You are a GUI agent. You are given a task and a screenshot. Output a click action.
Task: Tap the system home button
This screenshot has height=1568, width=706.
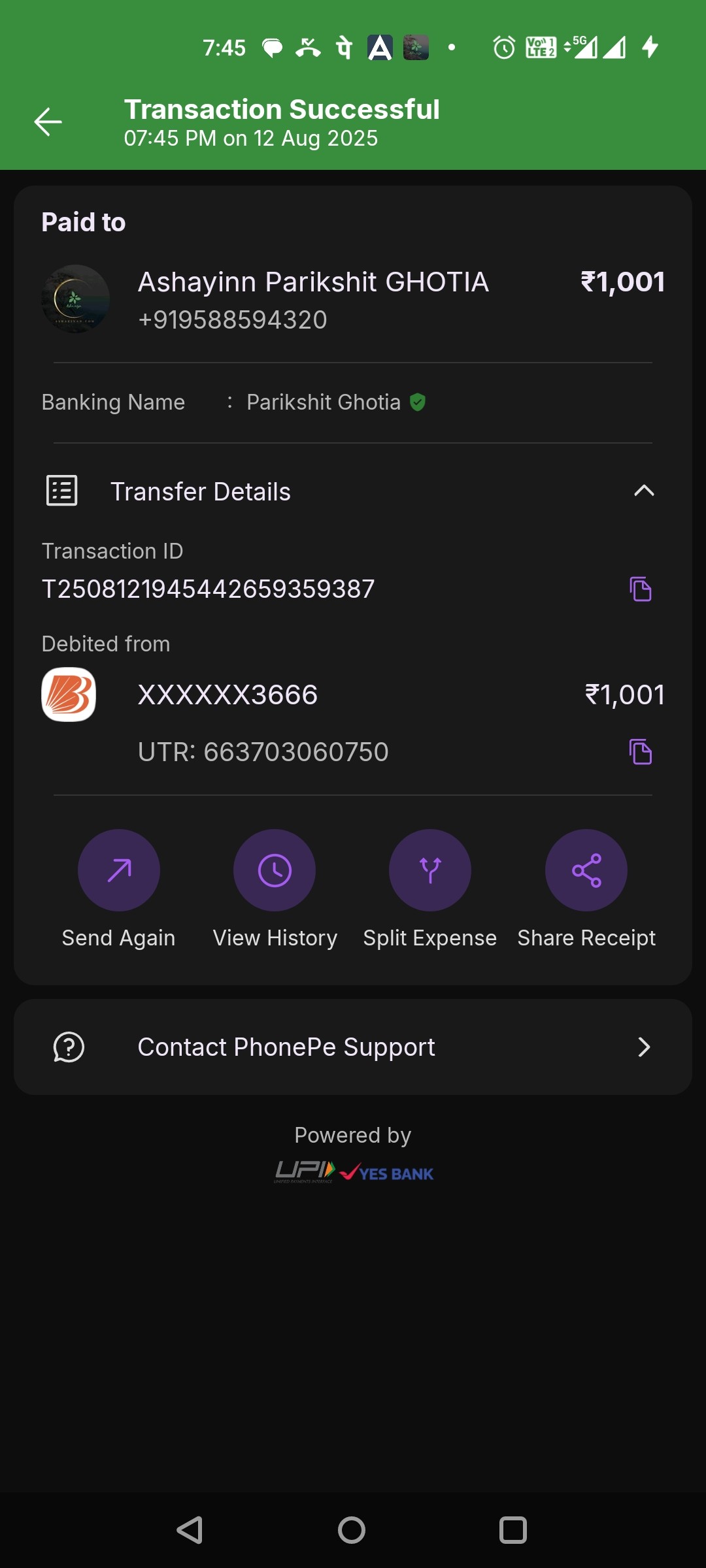click(x=352, y=1530)
